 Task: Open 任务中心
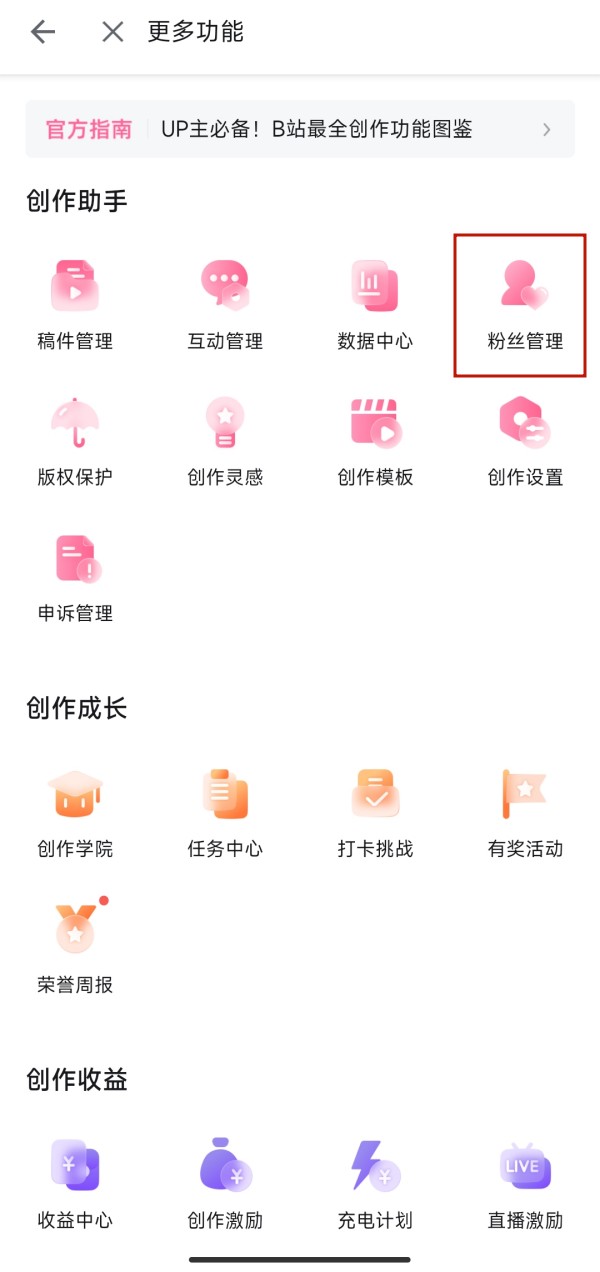coord(225,811)
